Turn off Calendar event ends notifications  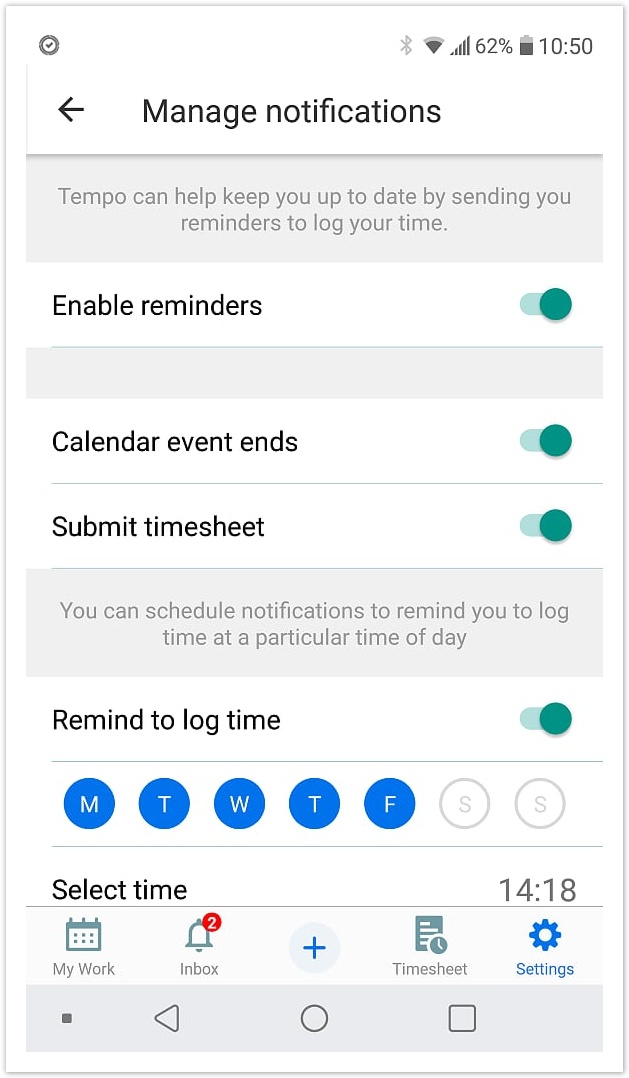(546, 441)
